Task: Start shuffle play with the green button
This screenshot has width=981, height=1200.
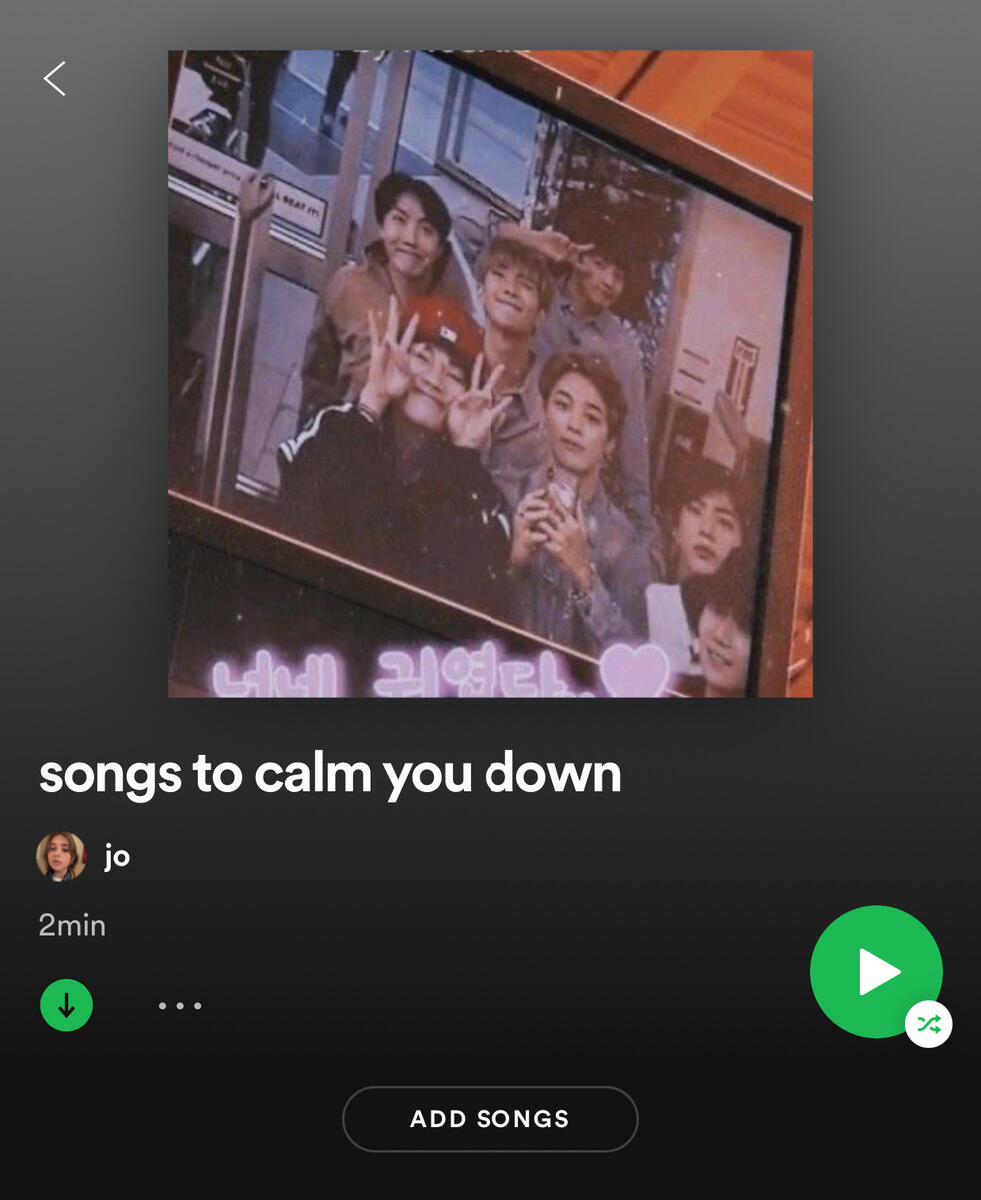Action: (x=876, y=971)
